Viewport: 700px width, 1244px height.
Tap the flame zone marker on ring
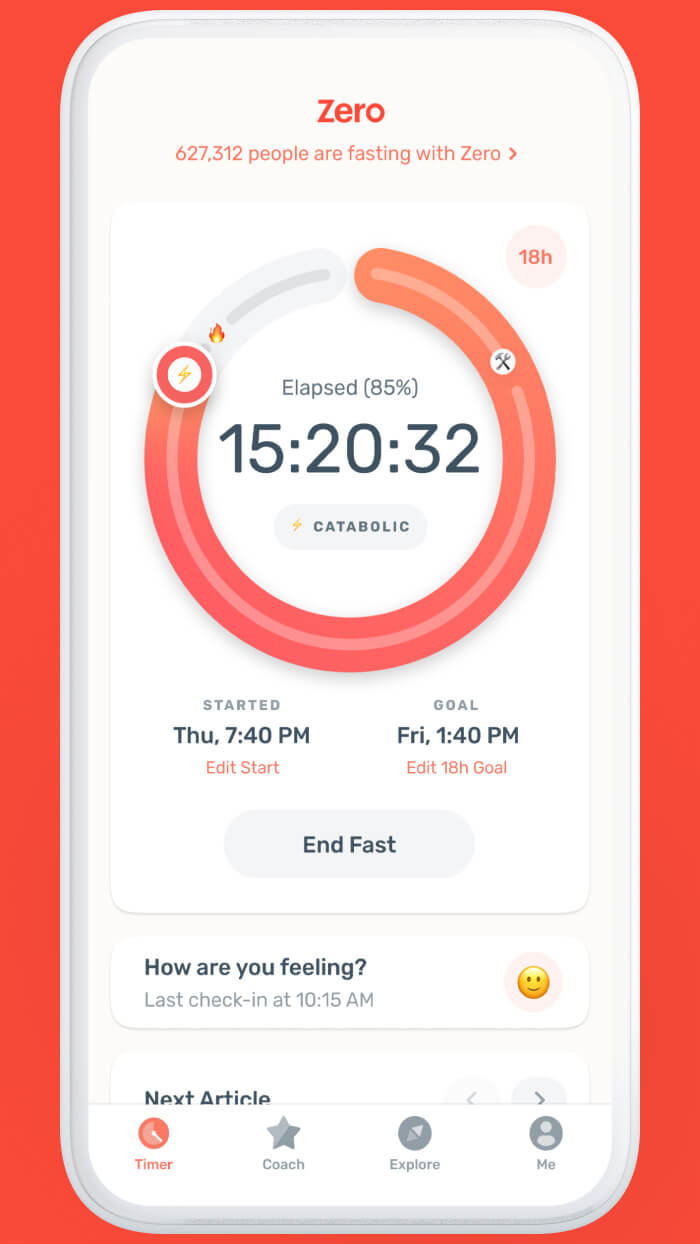pos(216,334)
